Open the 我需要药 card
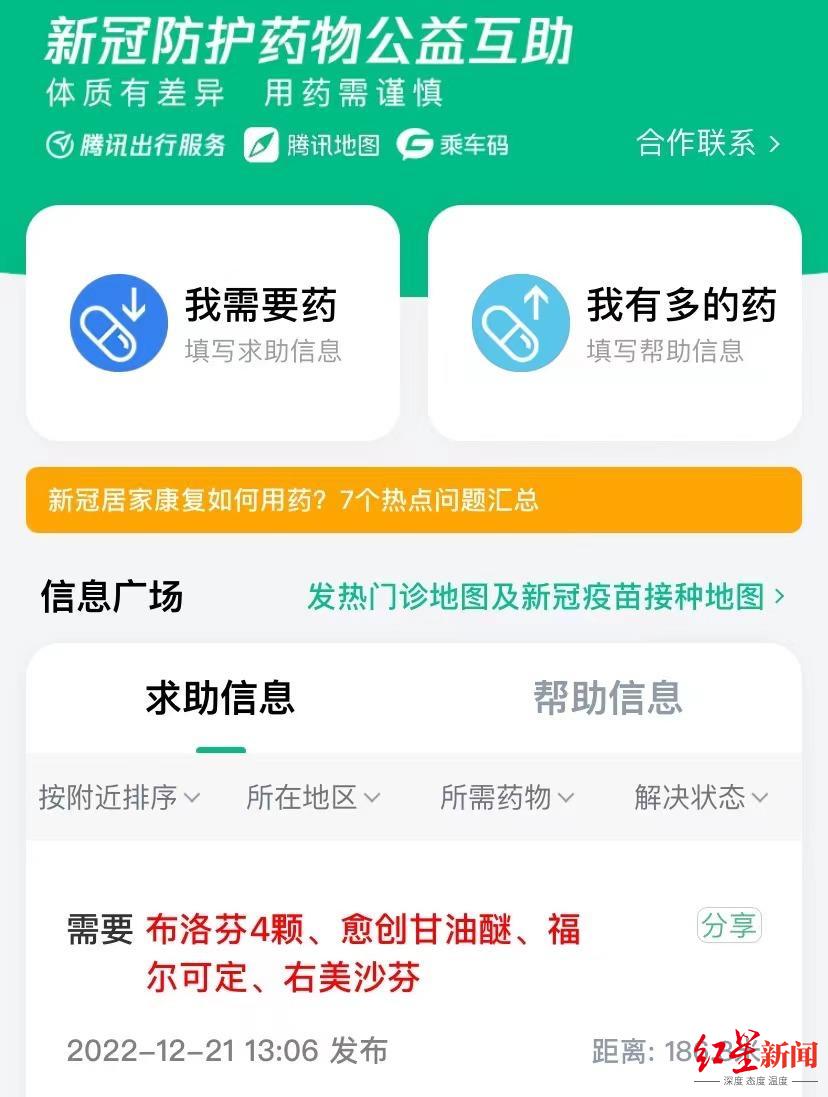Viewport: 828px width, 1097px height. click(x=213, y=323)
